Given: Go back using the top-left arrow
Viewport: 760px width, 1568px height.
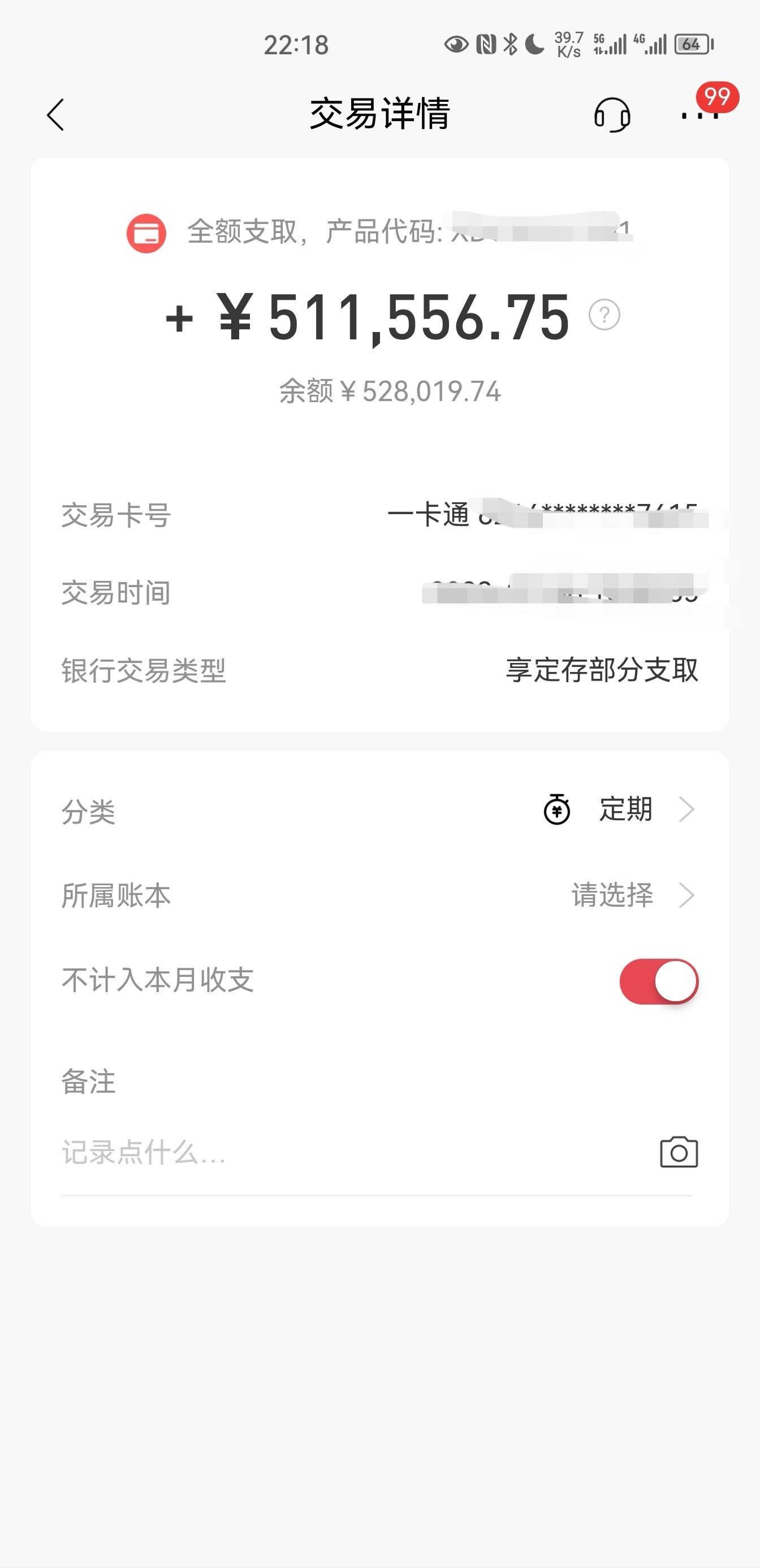Looking at the screenshot, I should (55, 114).
